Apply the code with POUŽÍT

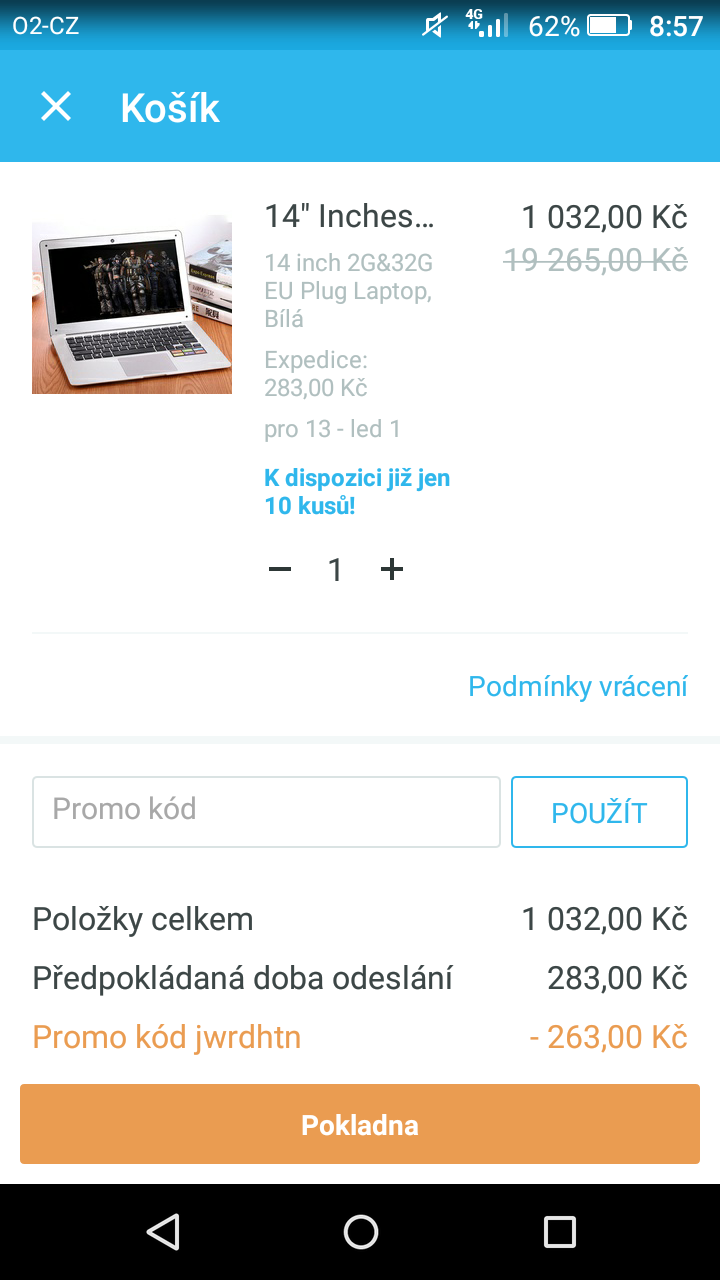599,812
